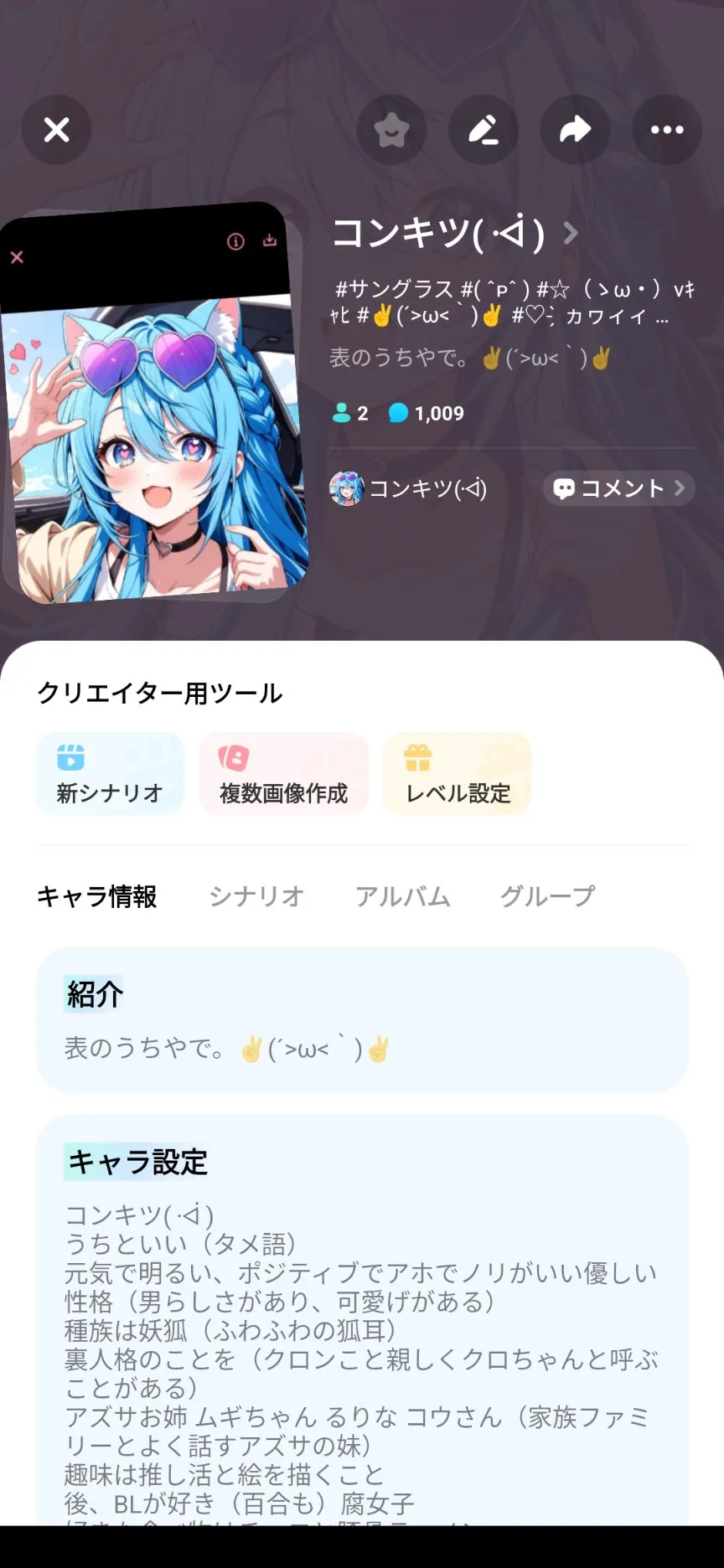
Task: Close the character profile page
Action: (x=56, y=130)
